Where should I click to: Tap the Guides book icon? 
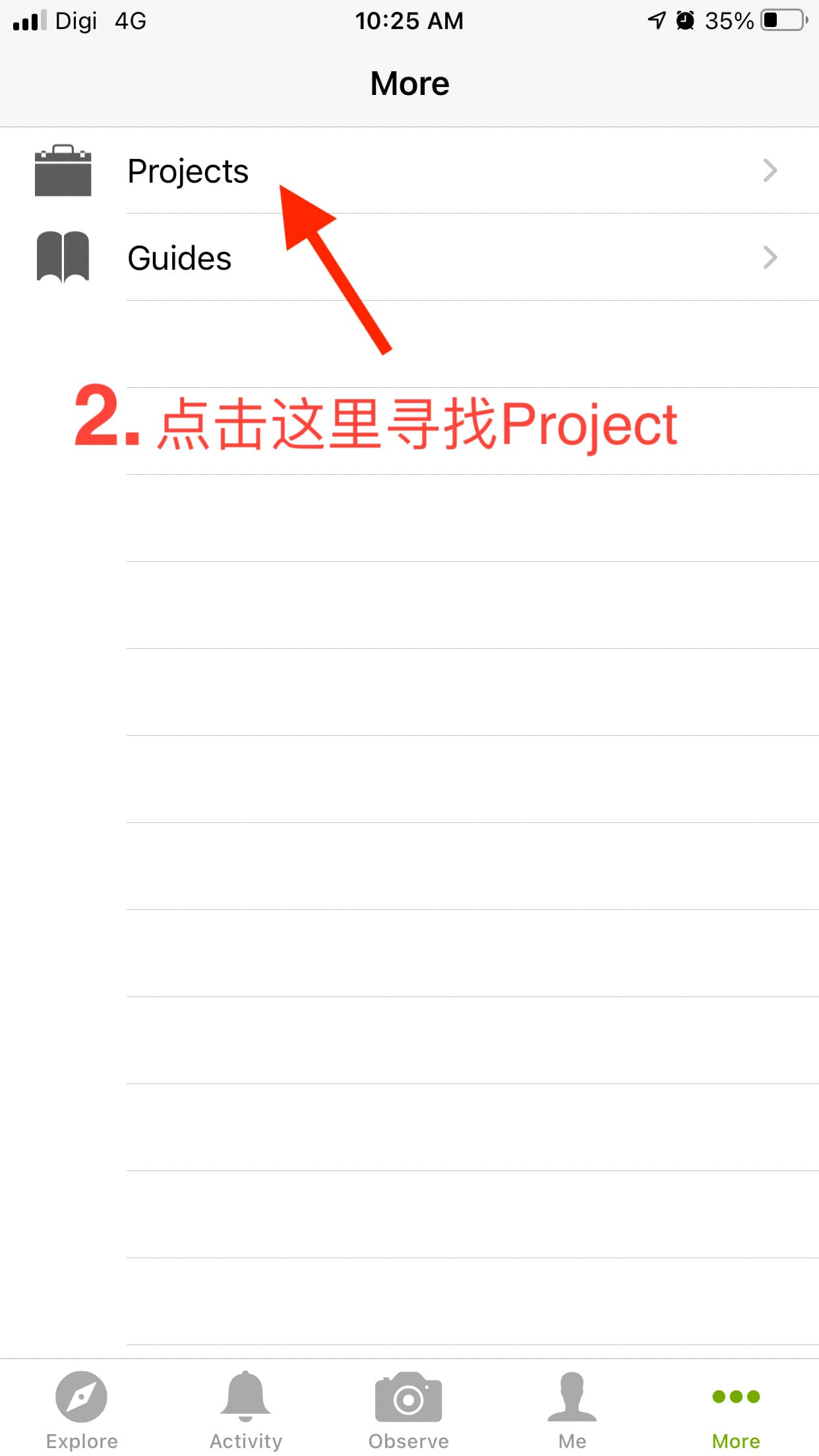tap(63, 257)
